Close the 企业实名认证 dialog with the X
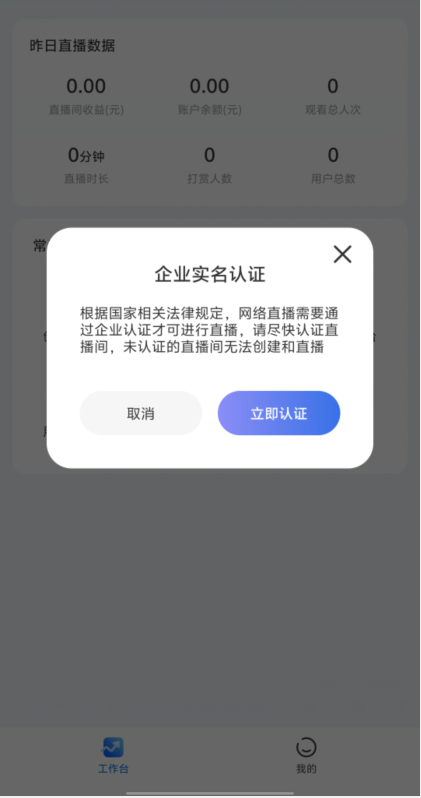This screenshot has width=421, height=798. tap(342, 254)
